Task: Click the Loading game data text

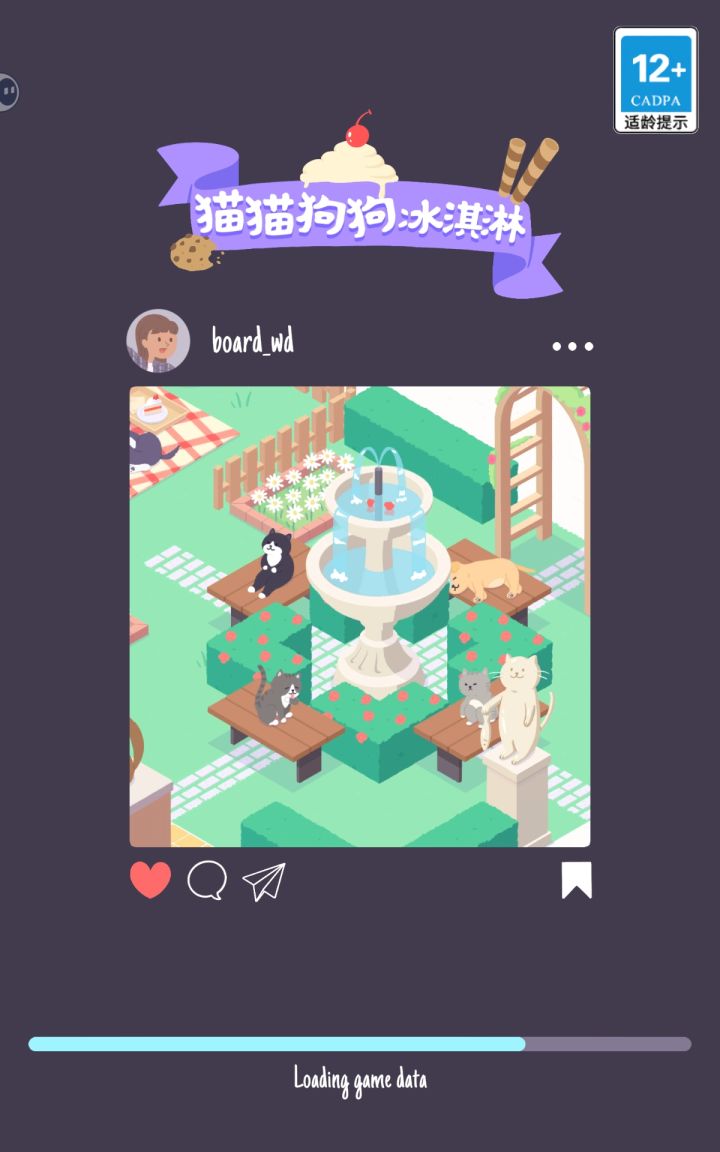Action: coord(360,1080)
